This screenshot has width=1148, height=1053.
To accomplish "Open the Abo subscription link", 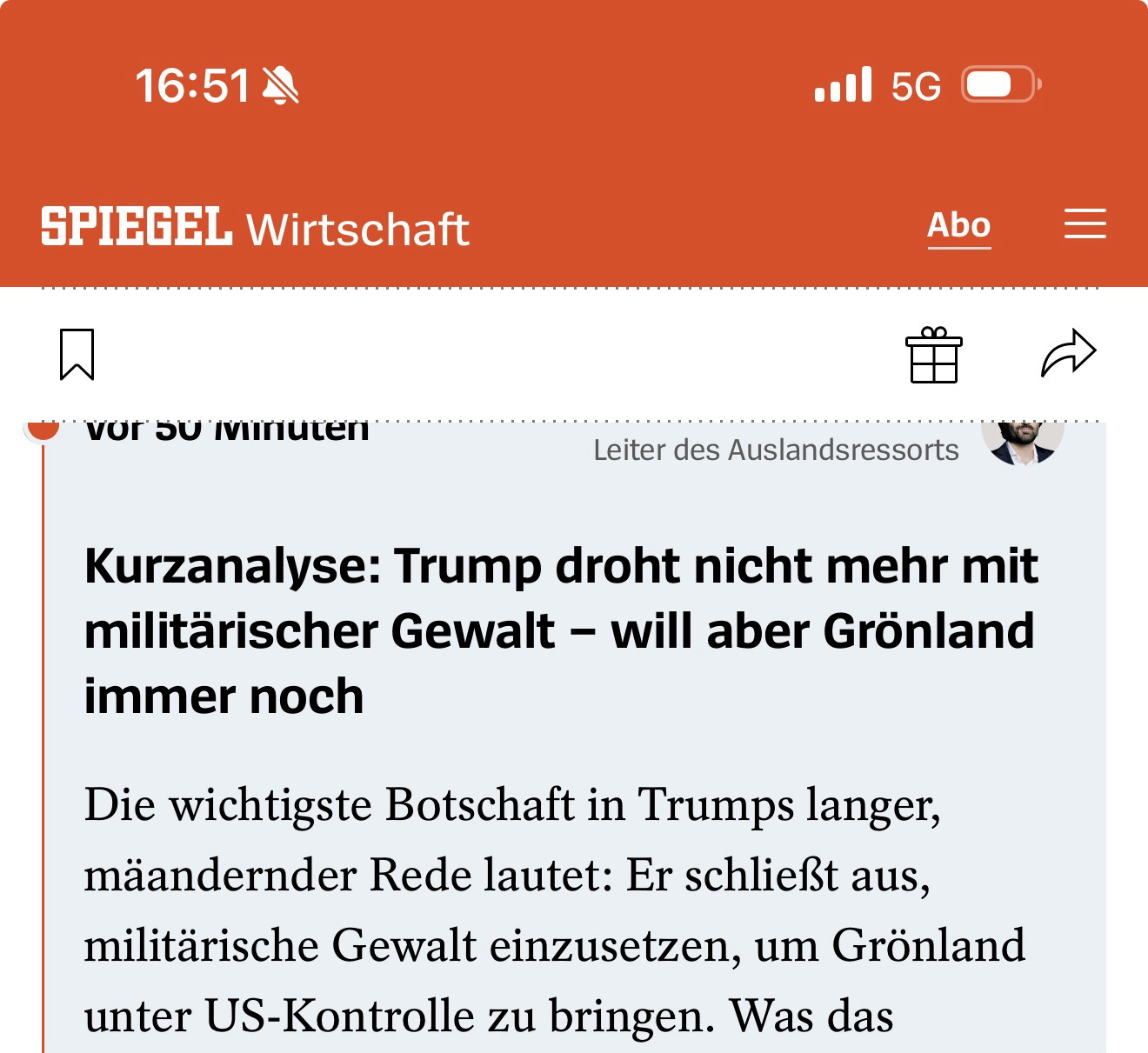I will point(958,225).
